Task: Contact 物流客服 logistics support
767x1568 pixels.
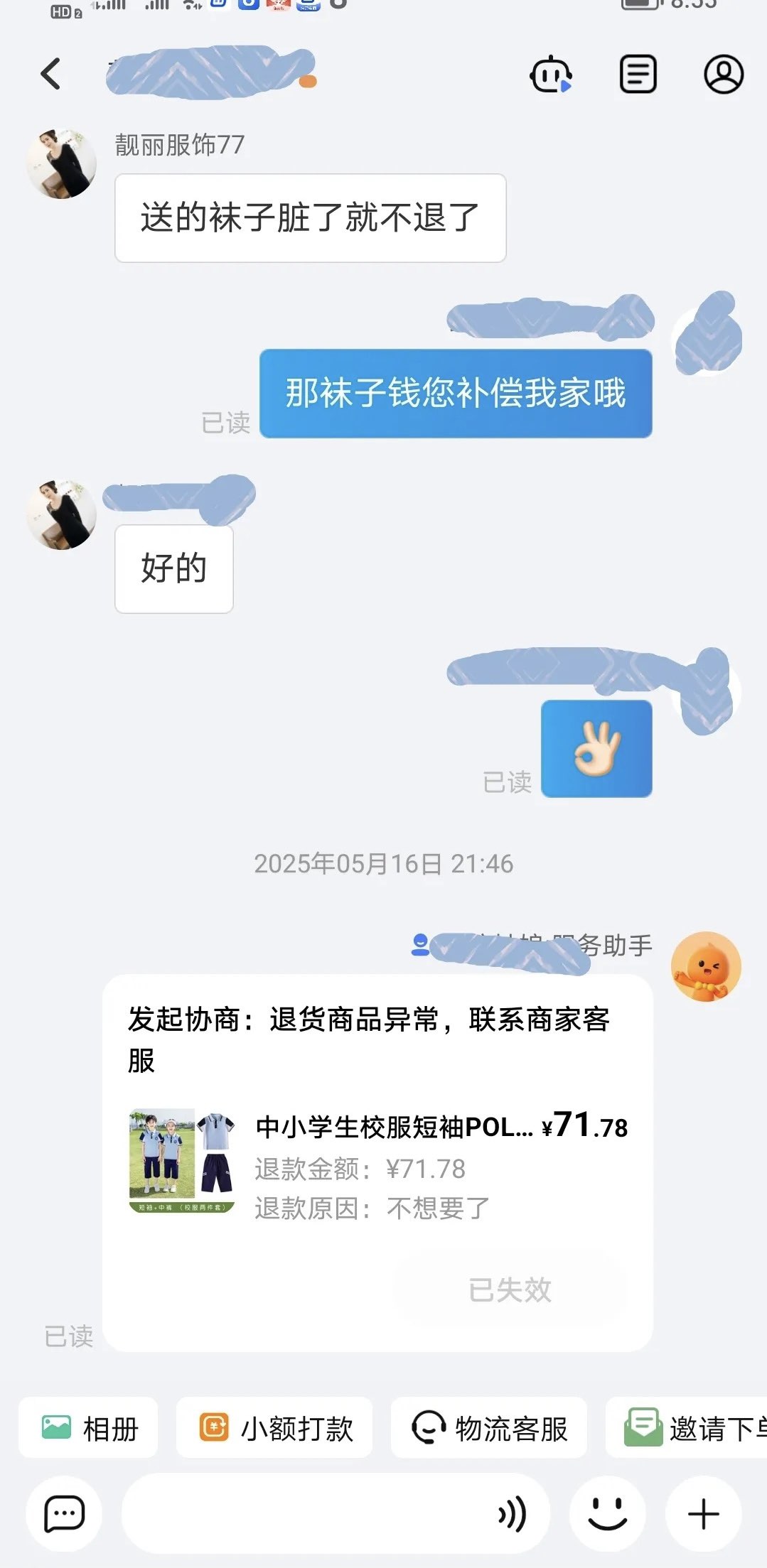Action: (x=489, y=1428)
